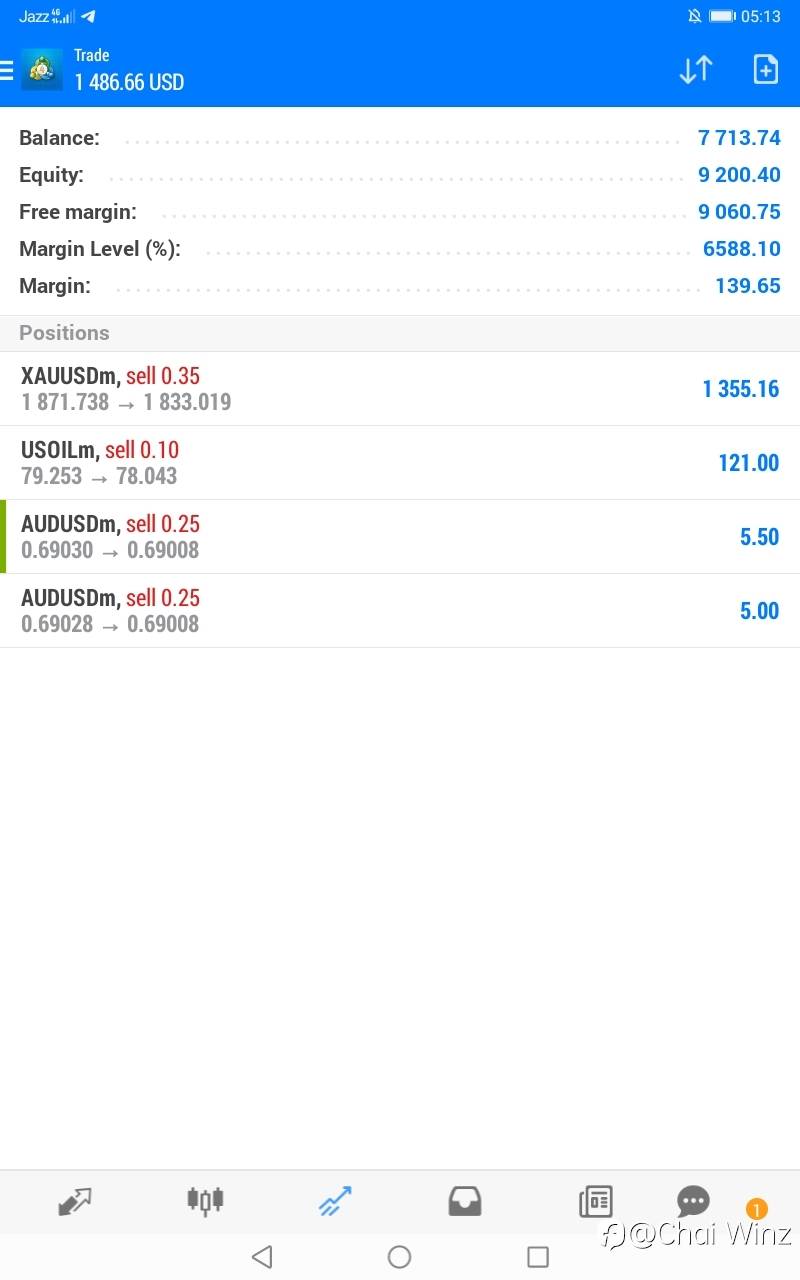Select AUDUSDm position opened at 0.69028
The width and height of the screenshot is (800, 1280).
(400, 611)
